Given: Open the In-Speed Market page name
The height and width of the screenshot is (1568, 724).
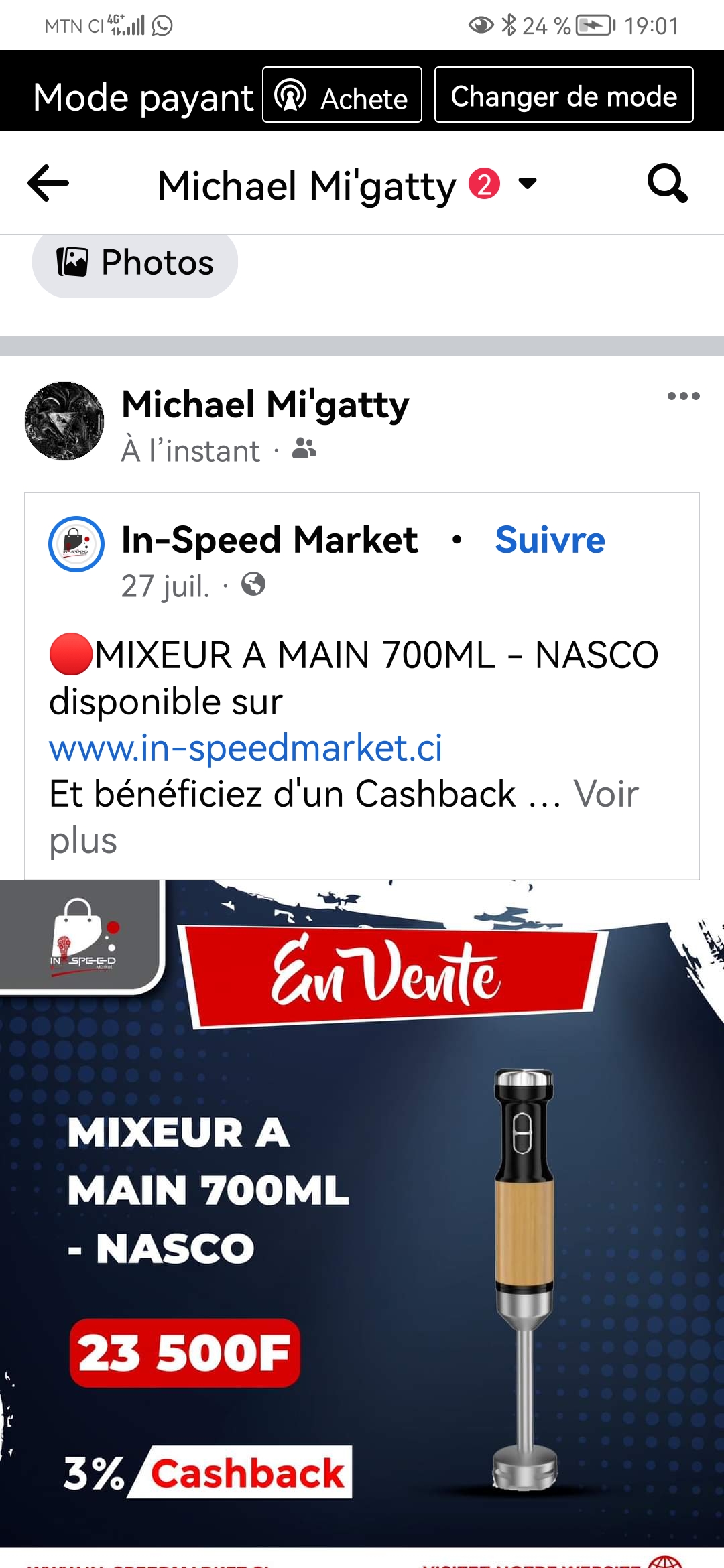Looking at the screenshot, I should [269, 540].
